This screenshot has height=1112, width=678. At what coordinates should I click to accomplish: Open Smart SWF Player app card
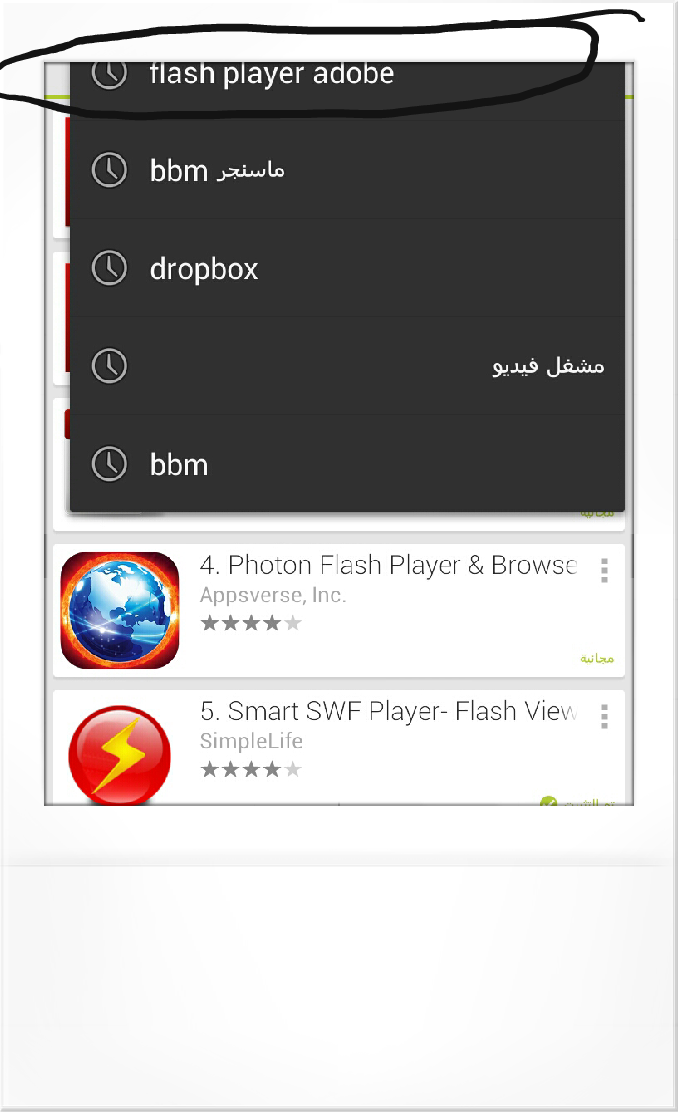pyautogui.click(x=339, y=747)
